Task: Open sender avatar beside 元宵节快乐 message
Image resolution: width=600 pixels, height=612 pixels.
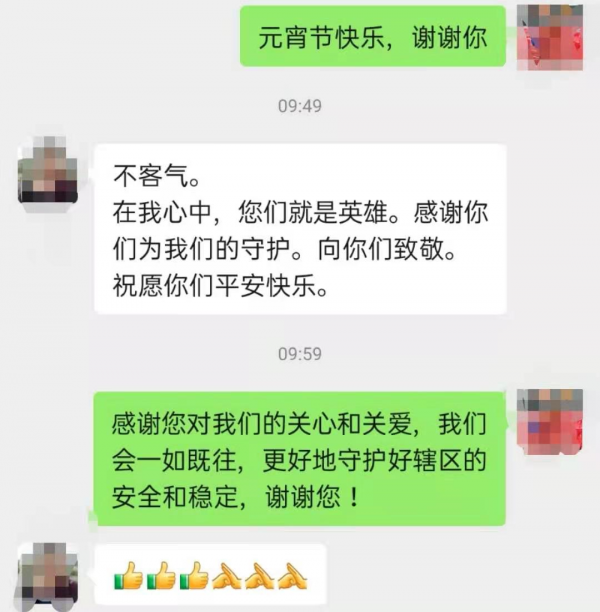Action: coord(549,37)
